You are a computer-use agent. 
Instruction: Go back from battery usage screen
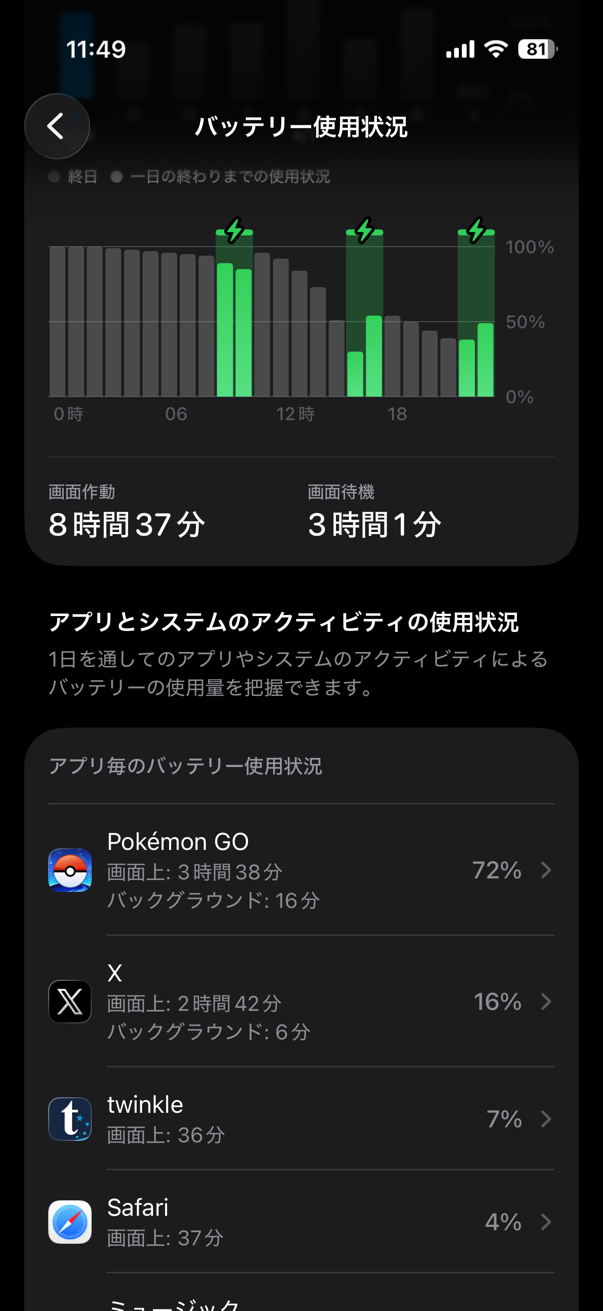click(57, 126)
